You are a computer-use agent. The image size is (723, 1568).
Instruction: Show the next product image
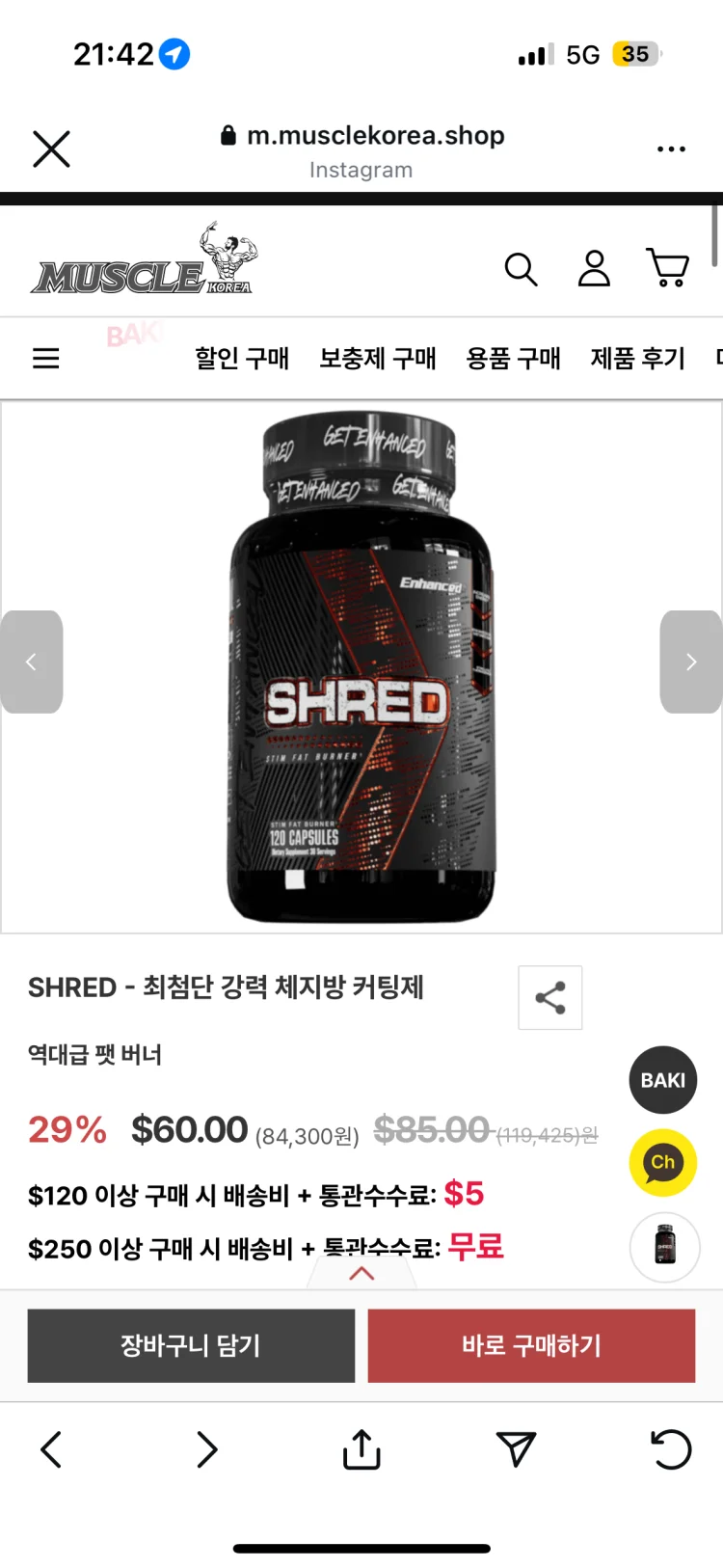tap(690, 662)
